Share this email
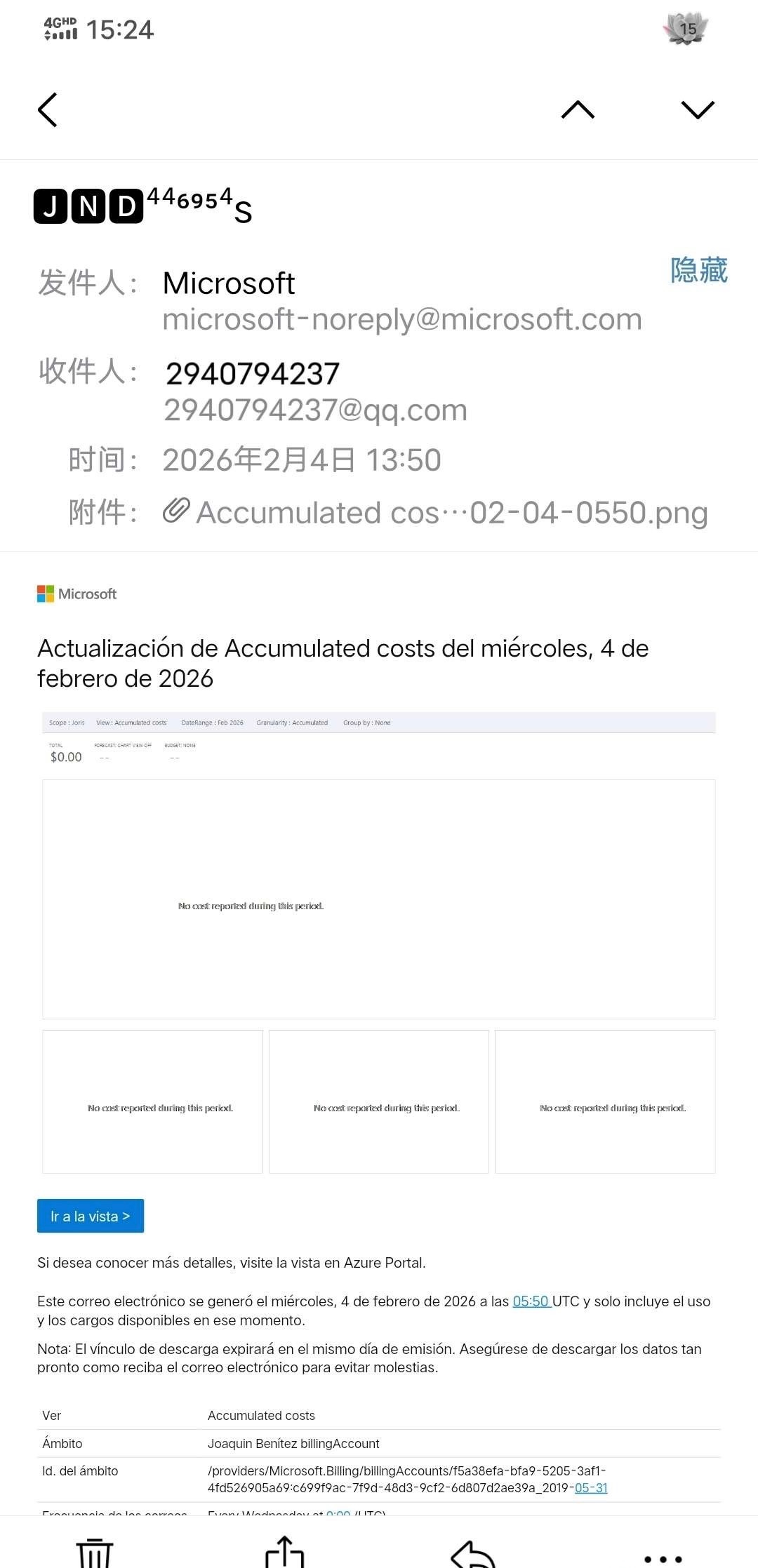The width and height of the screenshot is (758, 1568). (x=284, y=1552)
